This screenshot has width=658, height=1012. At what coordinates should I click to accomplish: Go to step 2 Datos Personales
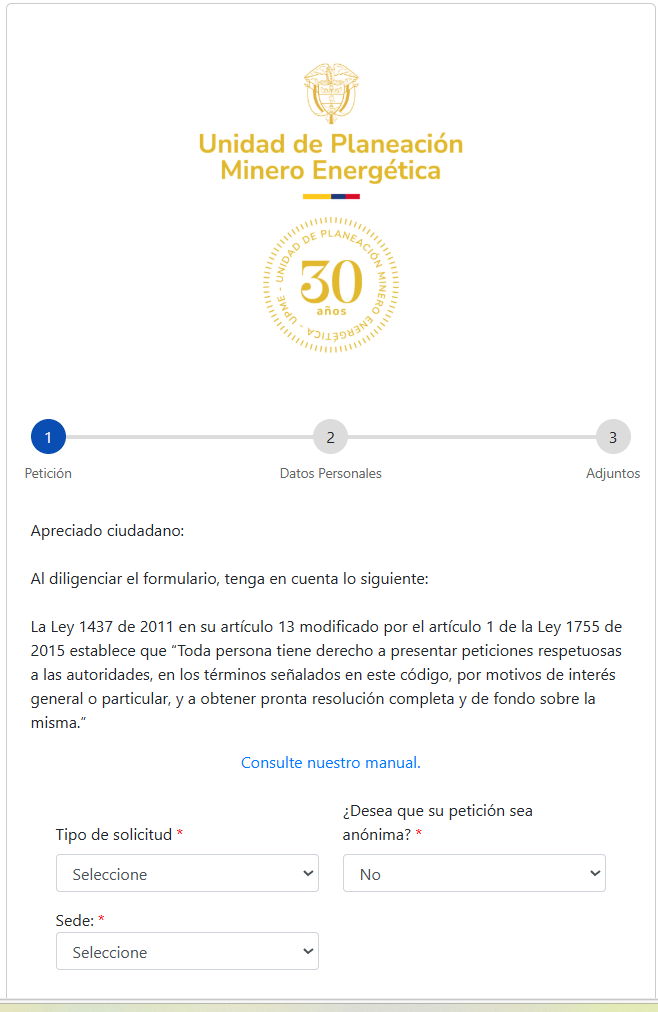click(330, 437)
